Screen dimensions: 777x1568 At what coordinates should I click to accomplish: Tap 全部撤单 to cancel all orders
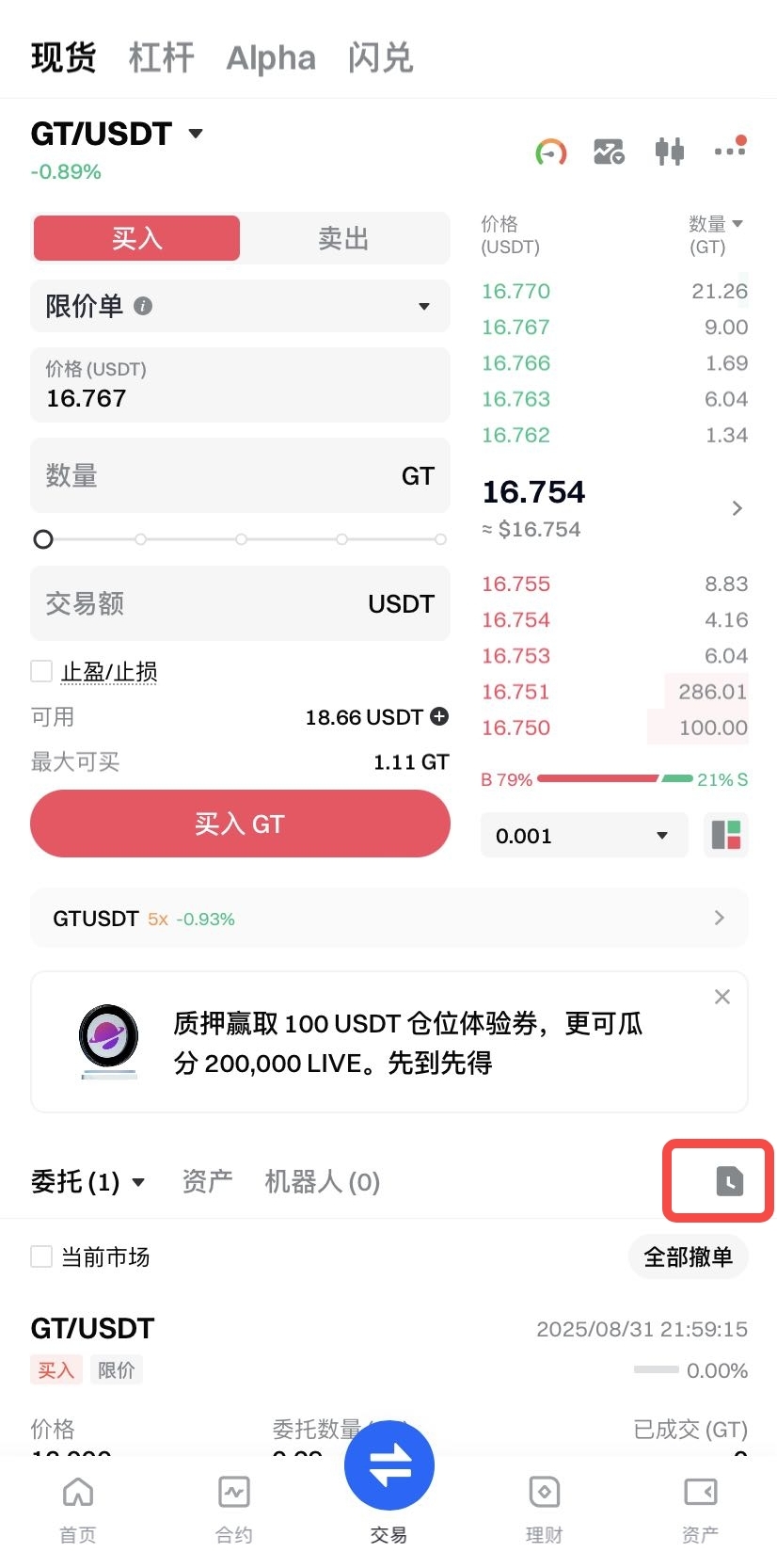tap(688, 1257)
